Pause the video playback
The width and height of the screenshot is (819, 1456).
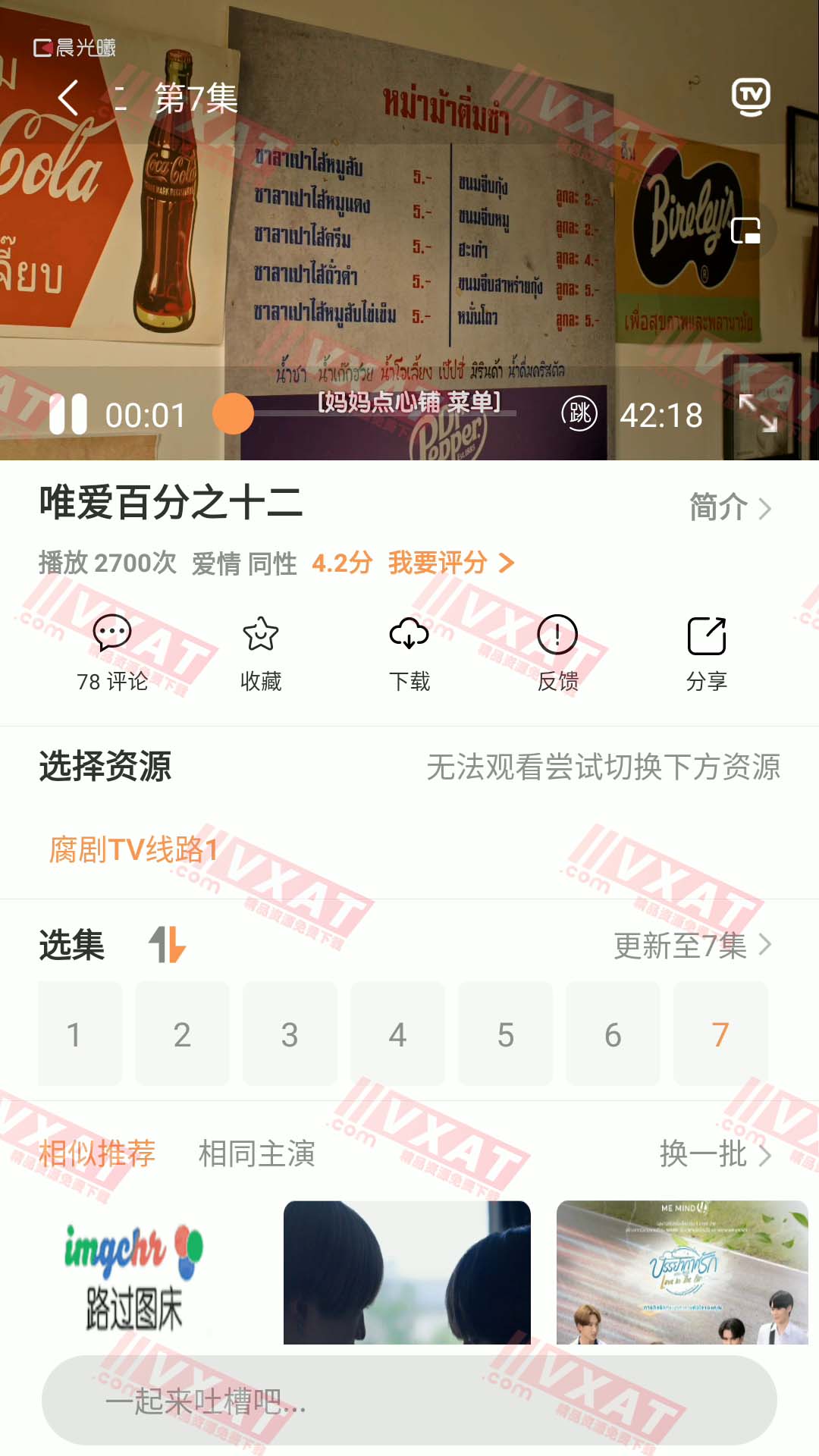[x=68, y=415]
